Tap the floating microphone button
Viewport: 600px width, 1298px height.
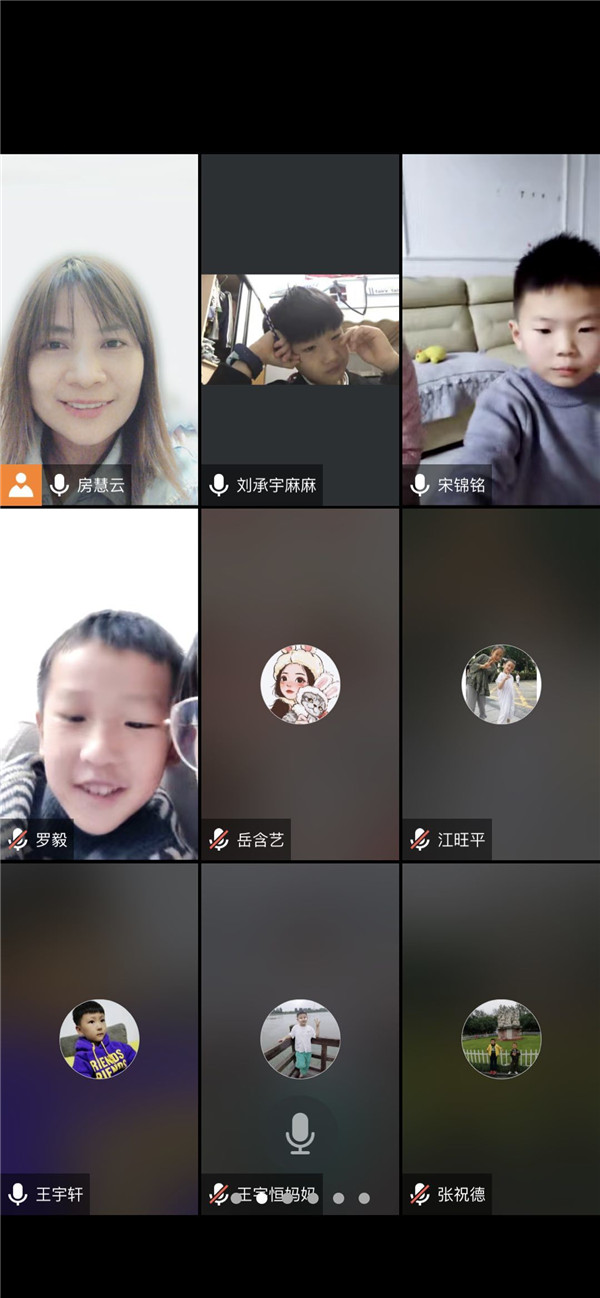(300, 1133)
